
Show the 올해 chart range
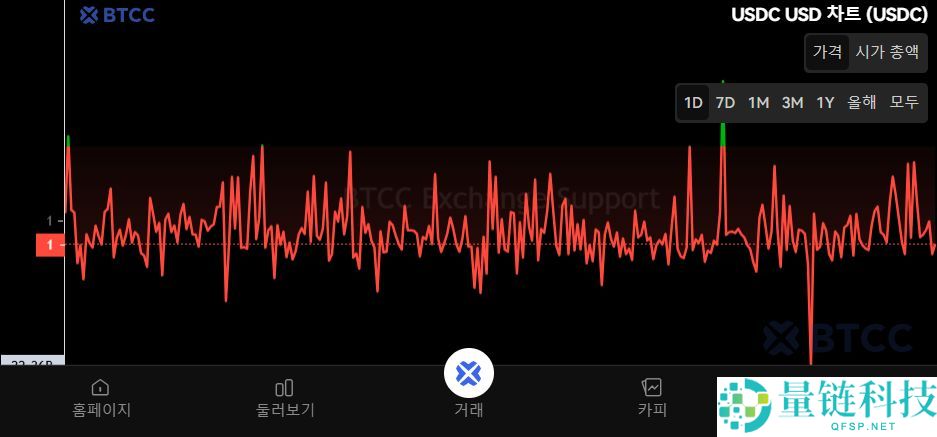861,102
